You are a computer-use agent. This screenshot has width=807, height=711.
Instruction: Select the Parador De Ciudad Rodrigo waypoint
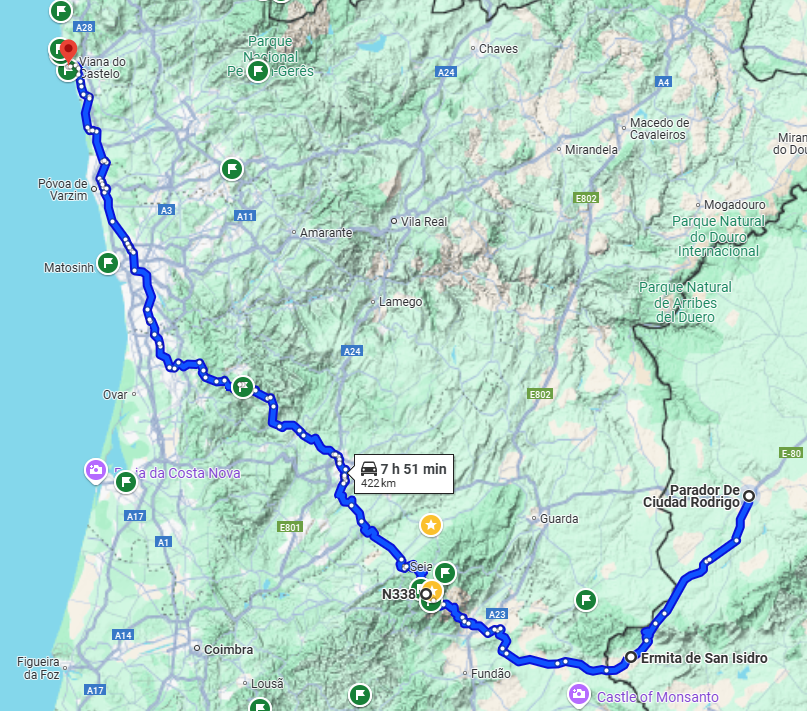[748, 496]
